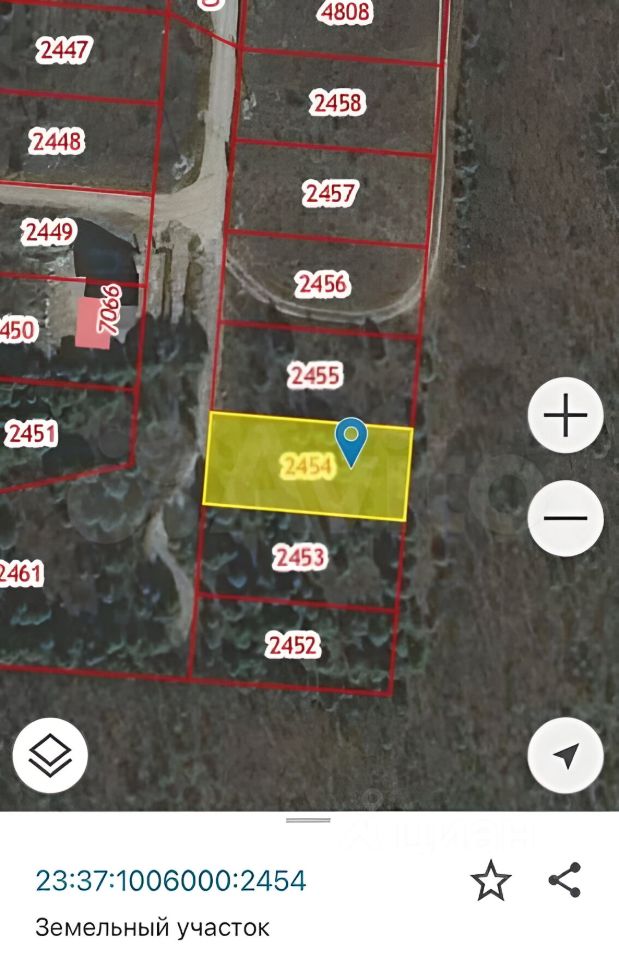
Task: Select parcel 2452 on the map
Action: coord(292,645)
